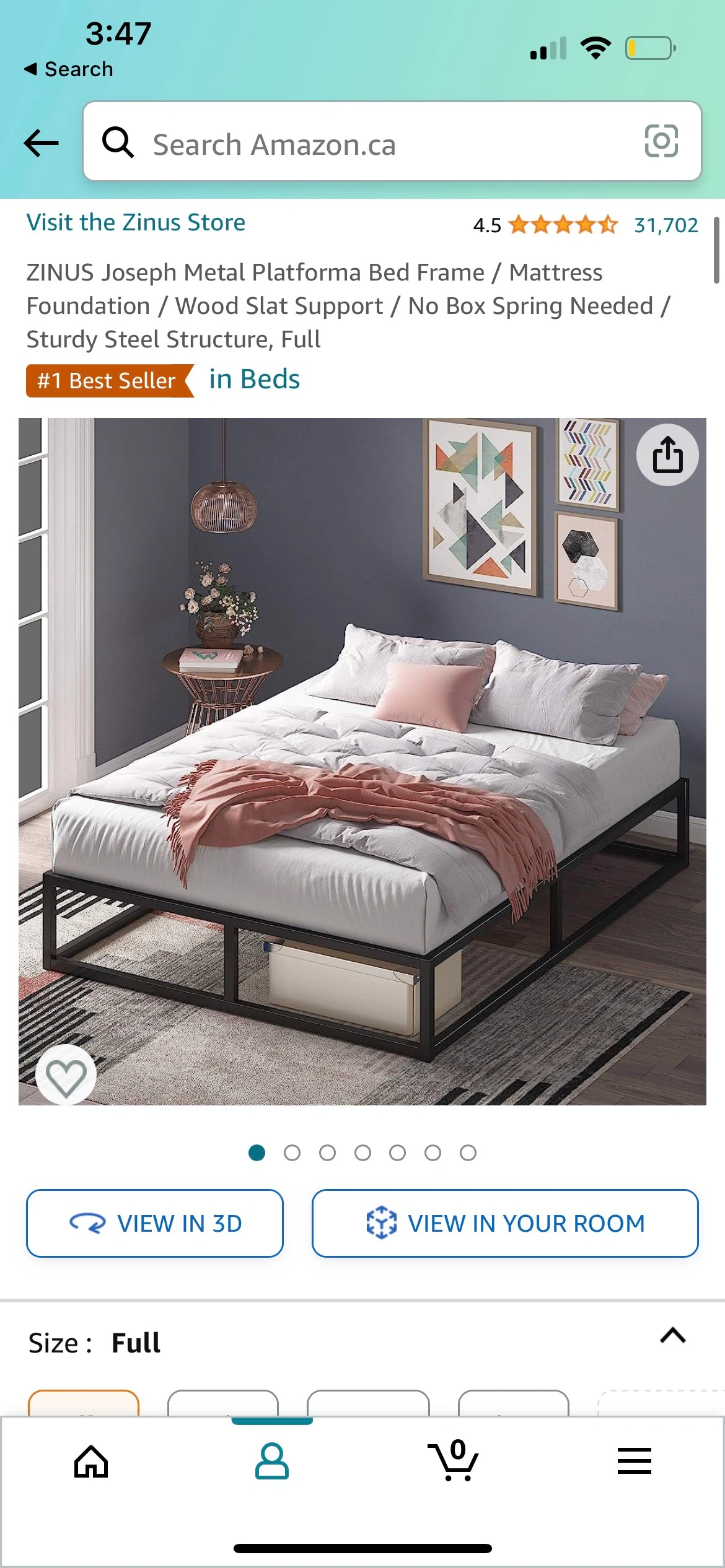Open the main bed frame product photo

click(362, 762)
